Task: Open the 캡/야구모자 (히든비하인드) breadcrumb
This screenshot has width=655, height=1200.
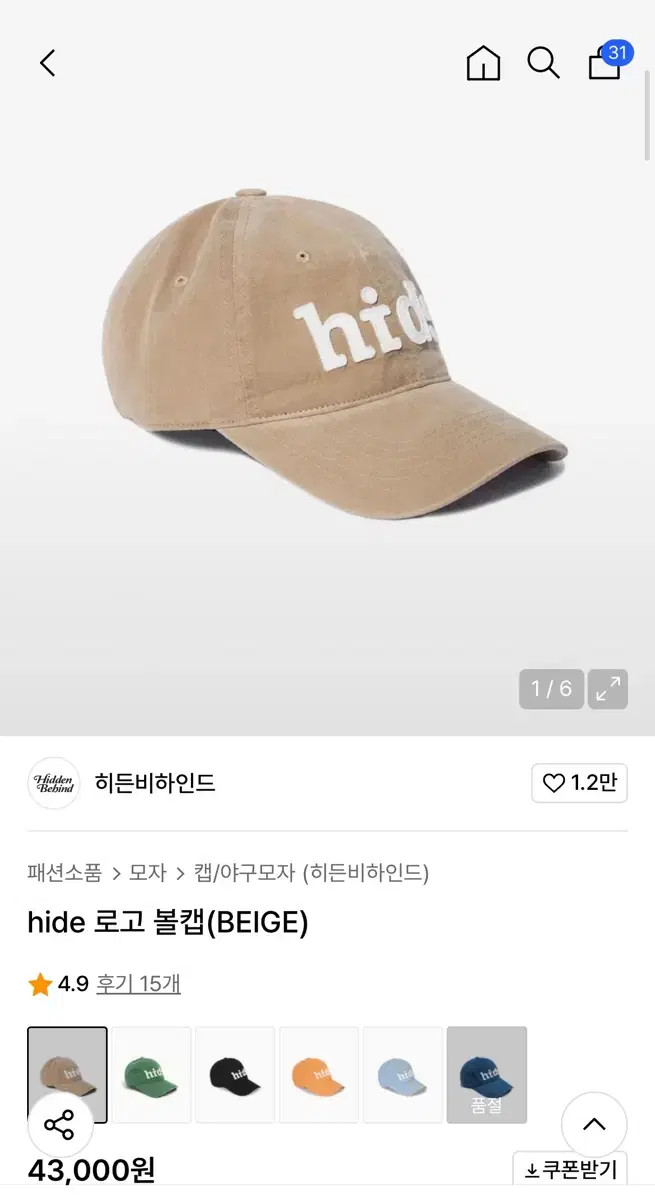Action: pyautogui.click(x=311, y=873)
